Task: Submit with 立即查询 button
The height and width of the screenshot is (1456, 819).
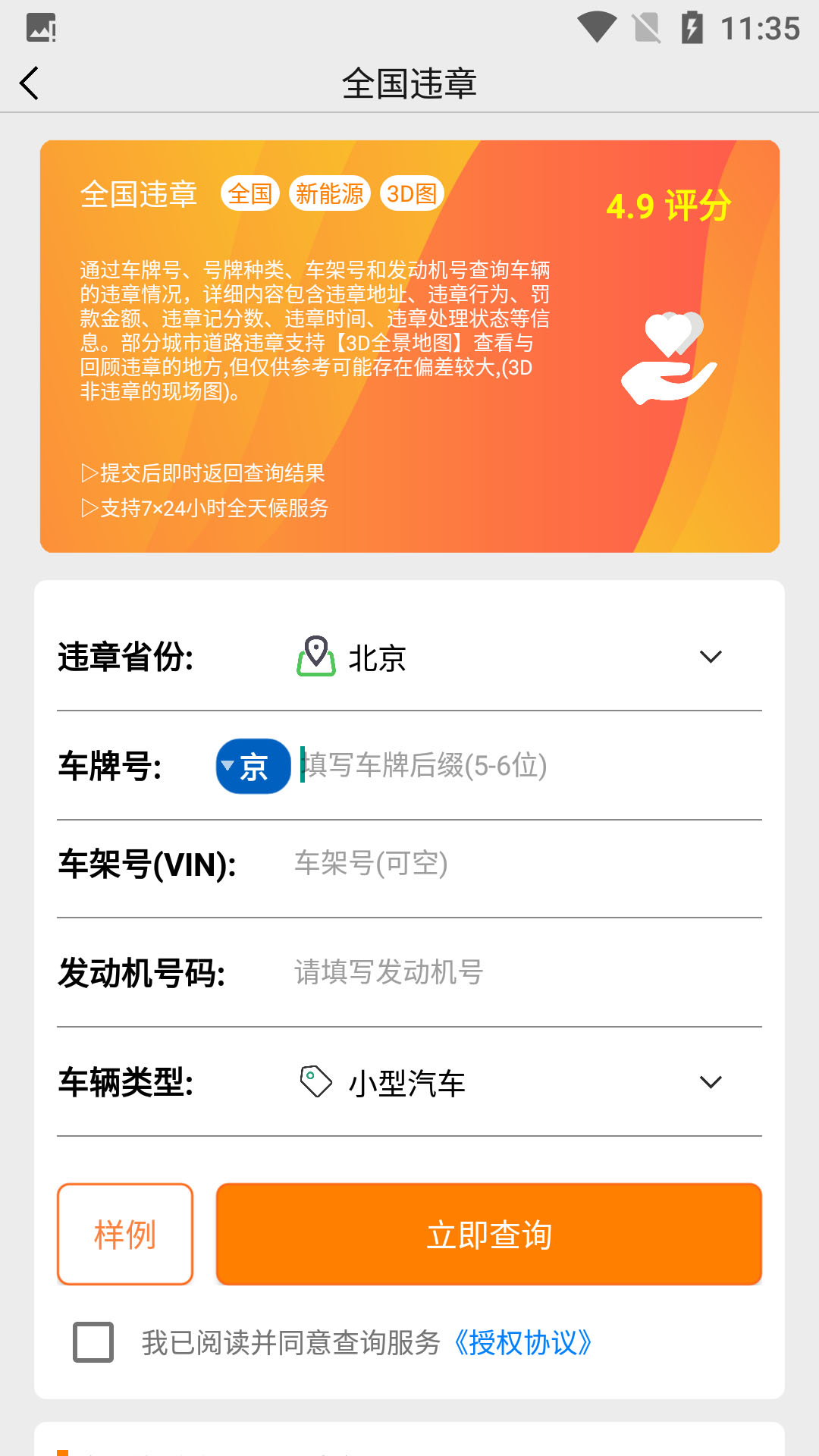Action: coord(488,1235)
